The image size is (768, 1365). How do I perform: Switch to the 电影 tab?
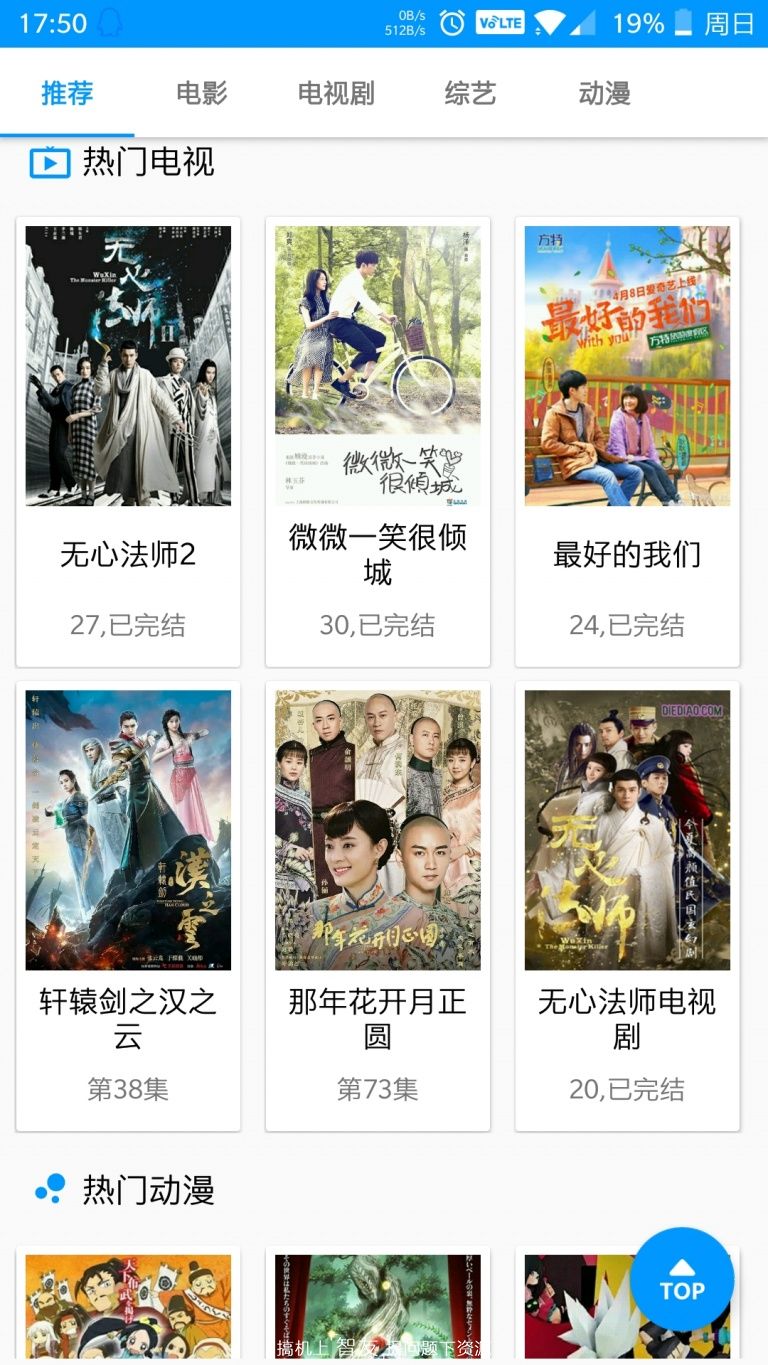202,94
